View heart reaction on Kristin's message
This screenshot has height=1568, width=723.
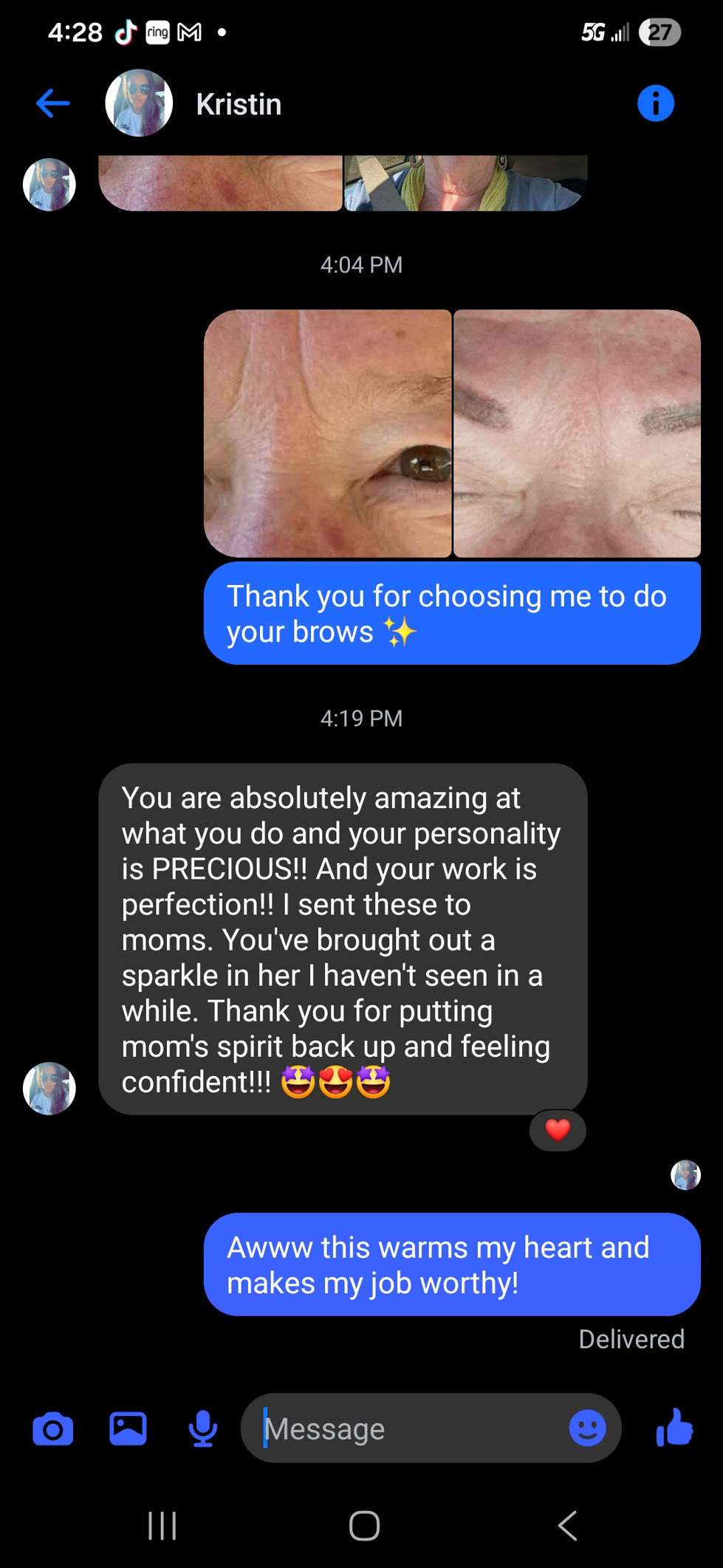click(558, 1130)
